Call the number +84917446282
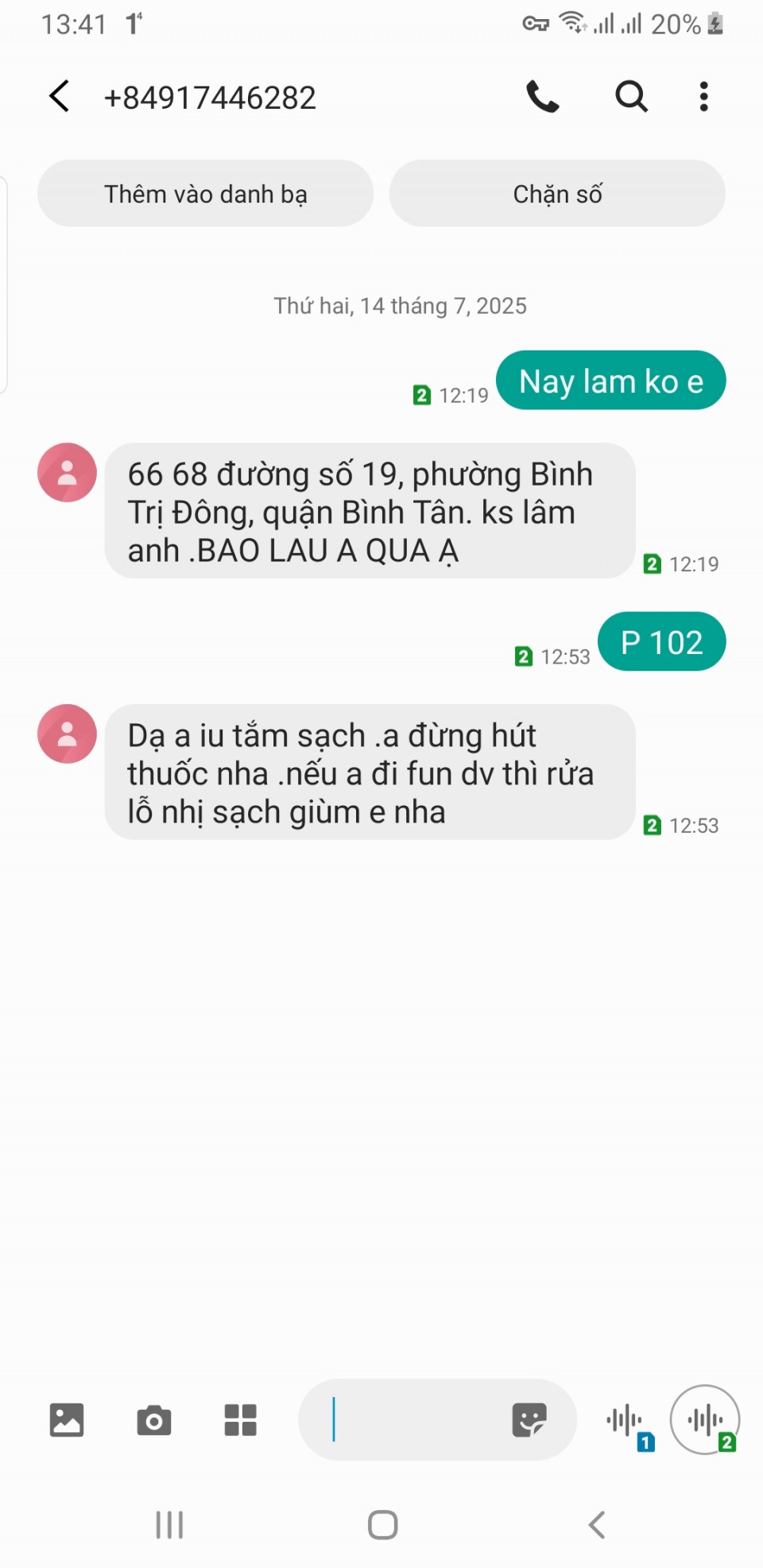Screen dimensions: 763x1568 click(543, 97)
